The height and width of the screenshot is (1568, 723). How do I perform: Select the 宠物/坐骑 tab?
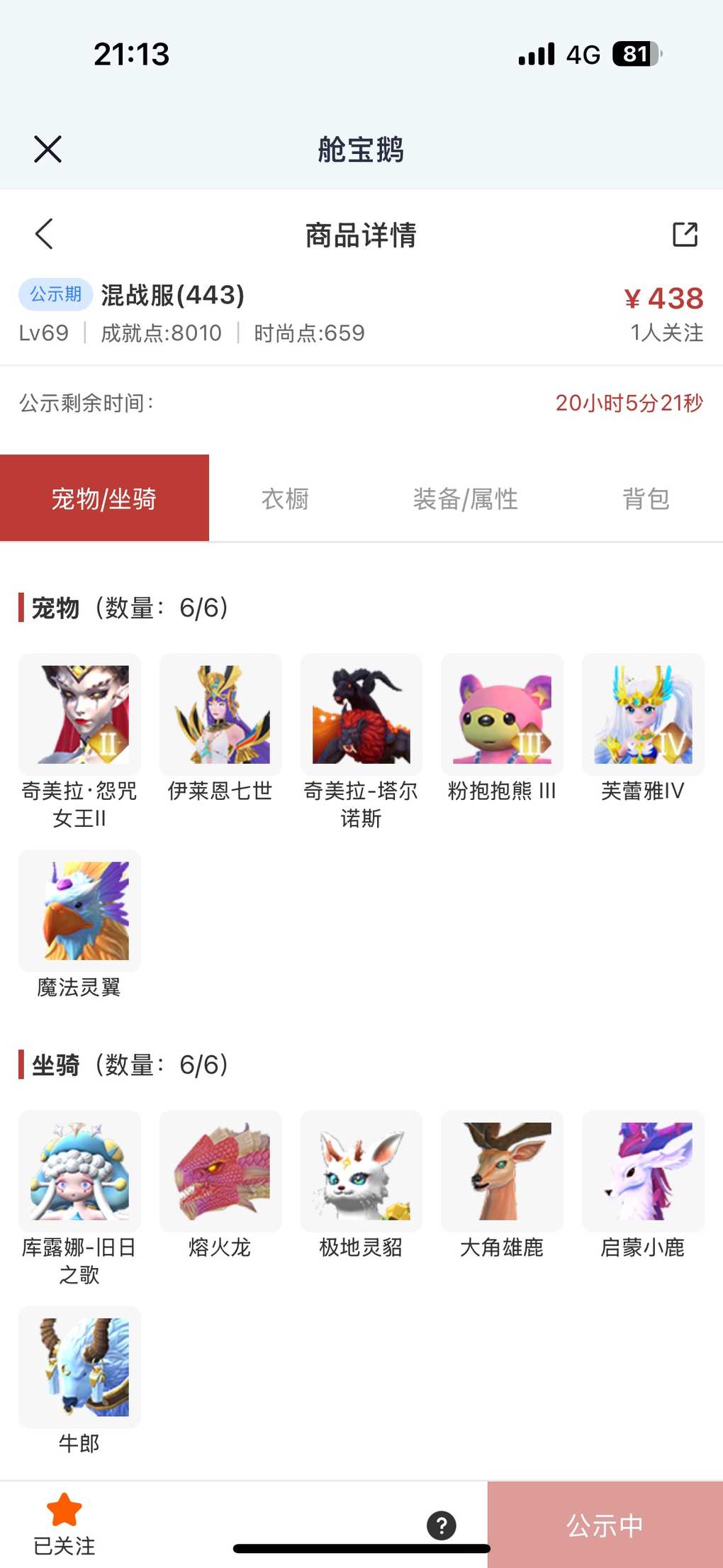point(104,499)
